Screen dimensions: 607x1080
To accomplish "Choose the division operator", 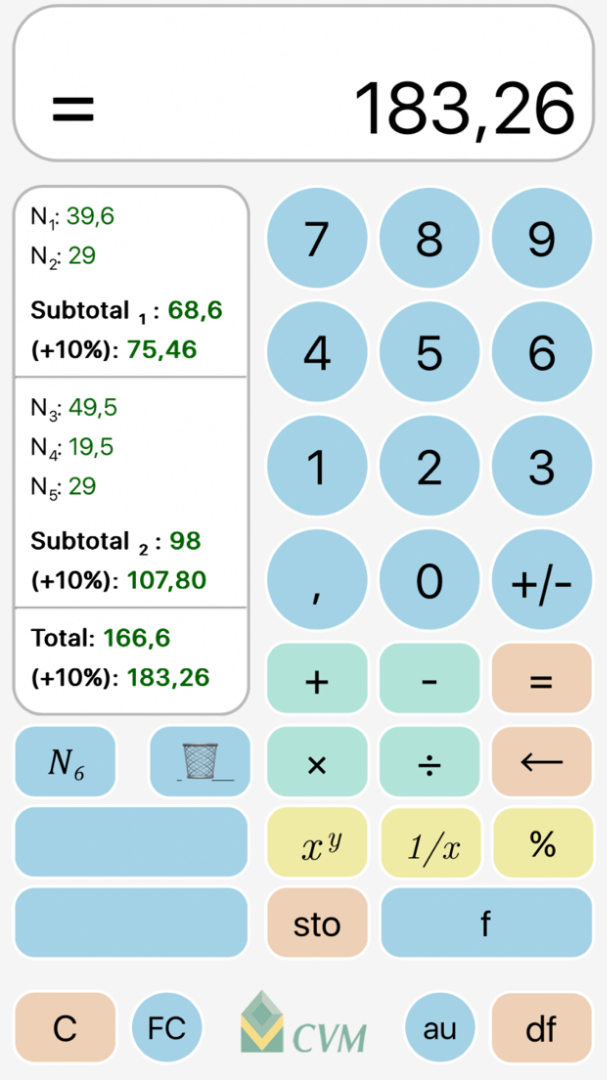I will click(429, 765).
